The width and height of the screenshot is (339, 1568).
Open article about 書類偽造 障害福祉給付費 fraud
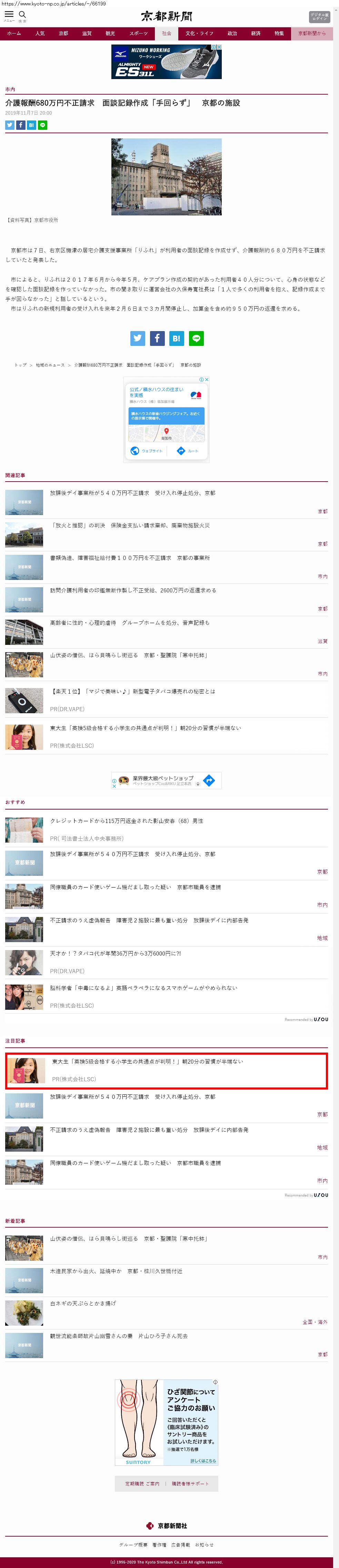(129, 558)
